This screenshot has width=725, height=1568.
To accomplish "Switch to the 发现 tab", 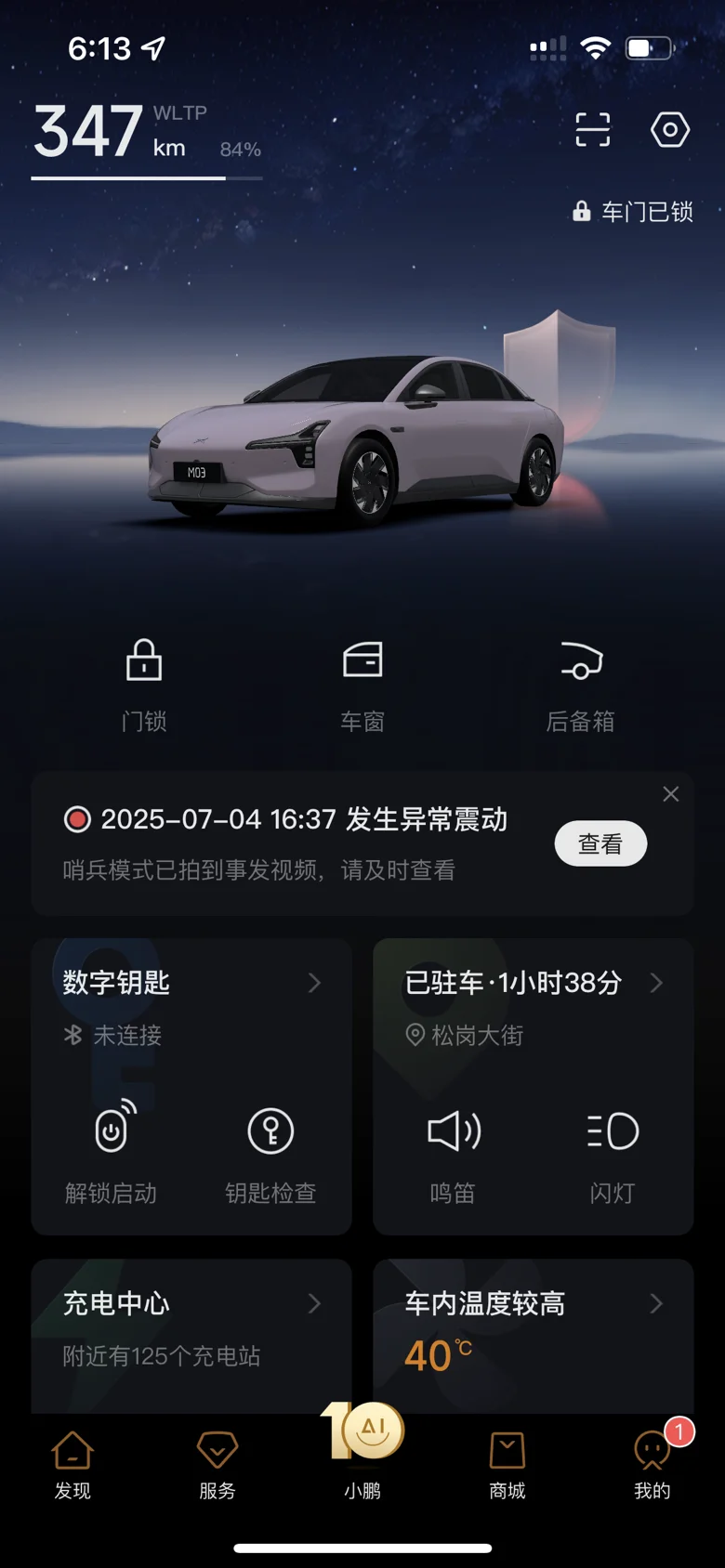I will point(72,1466).
